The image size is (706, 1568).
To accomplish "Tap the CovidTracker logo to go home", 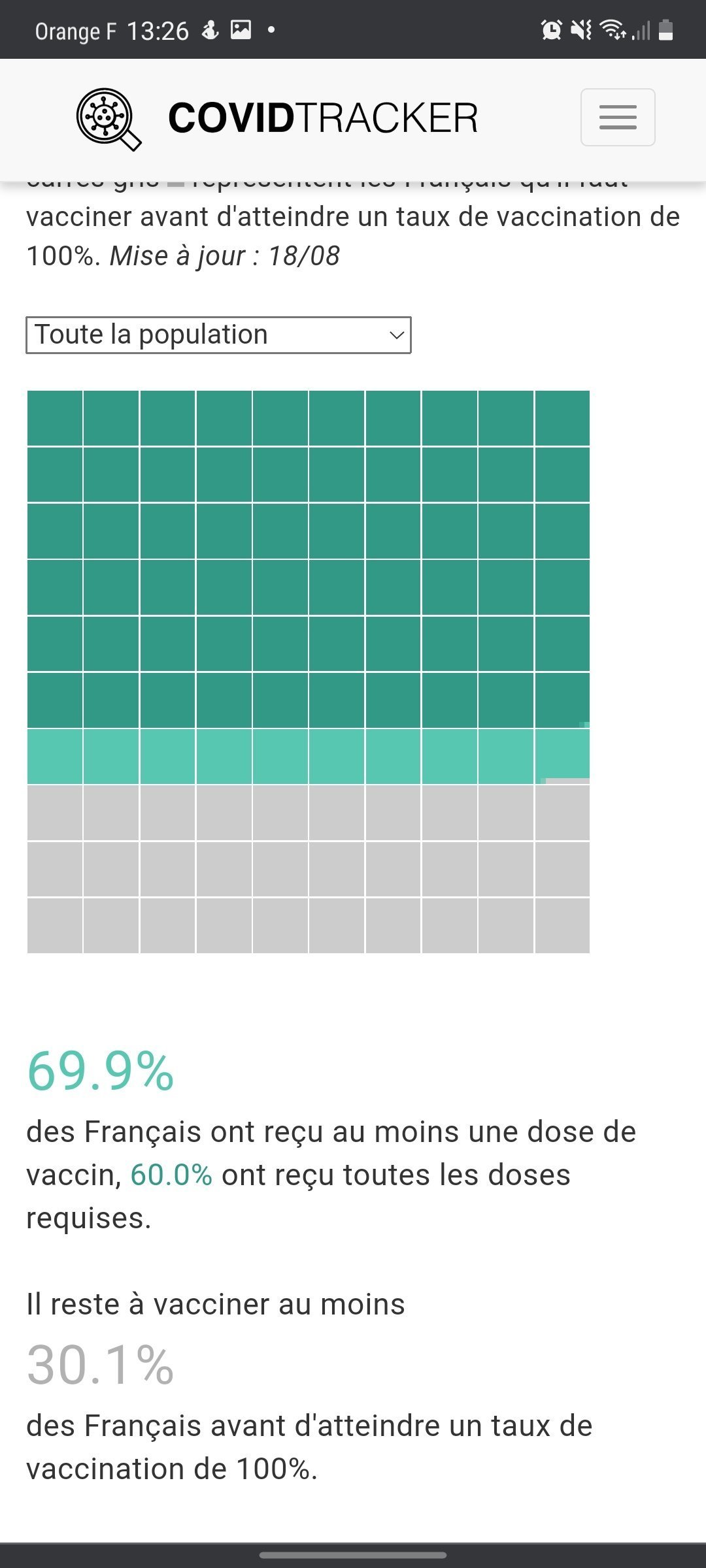I will pyautogui.click(x=277, y=118).
